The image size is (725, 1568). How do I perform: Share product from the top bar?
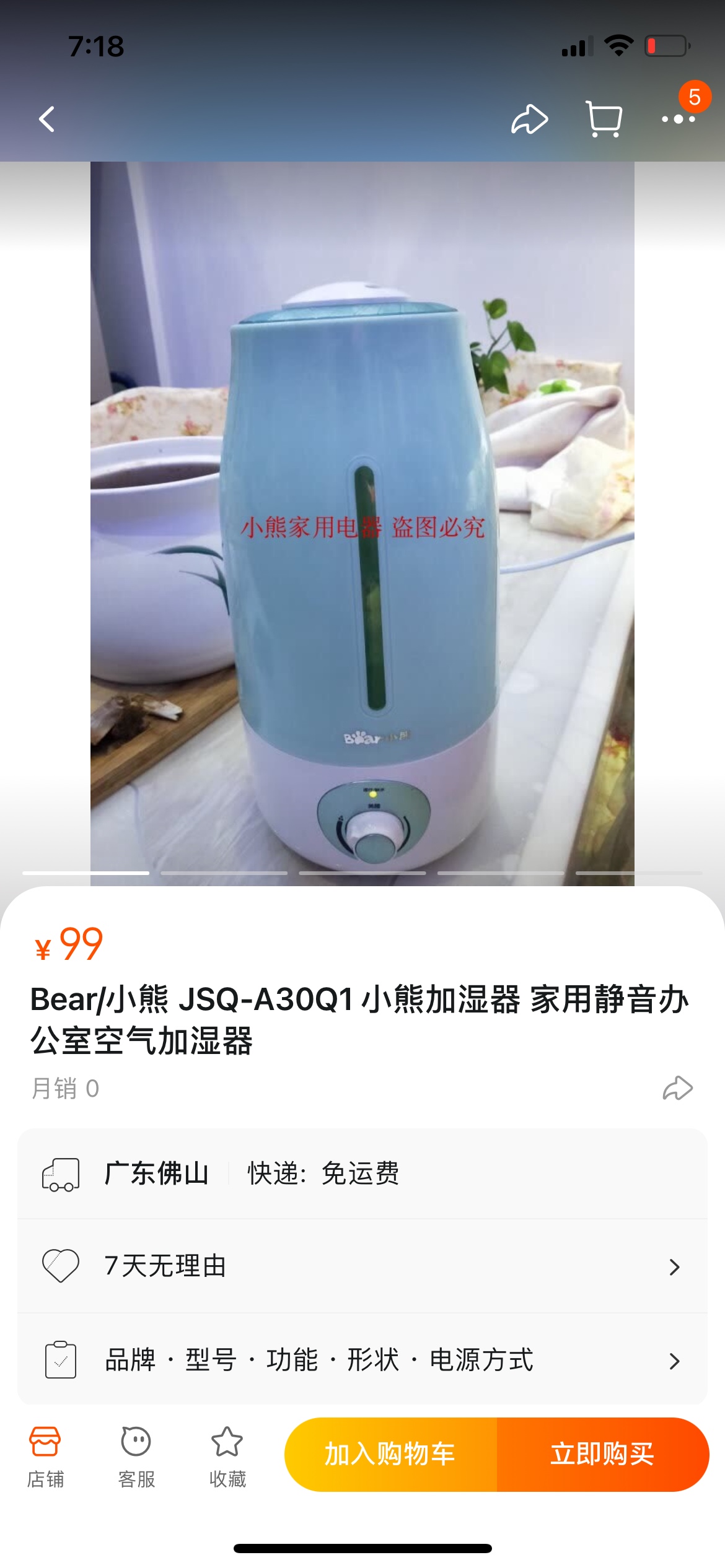529,119
